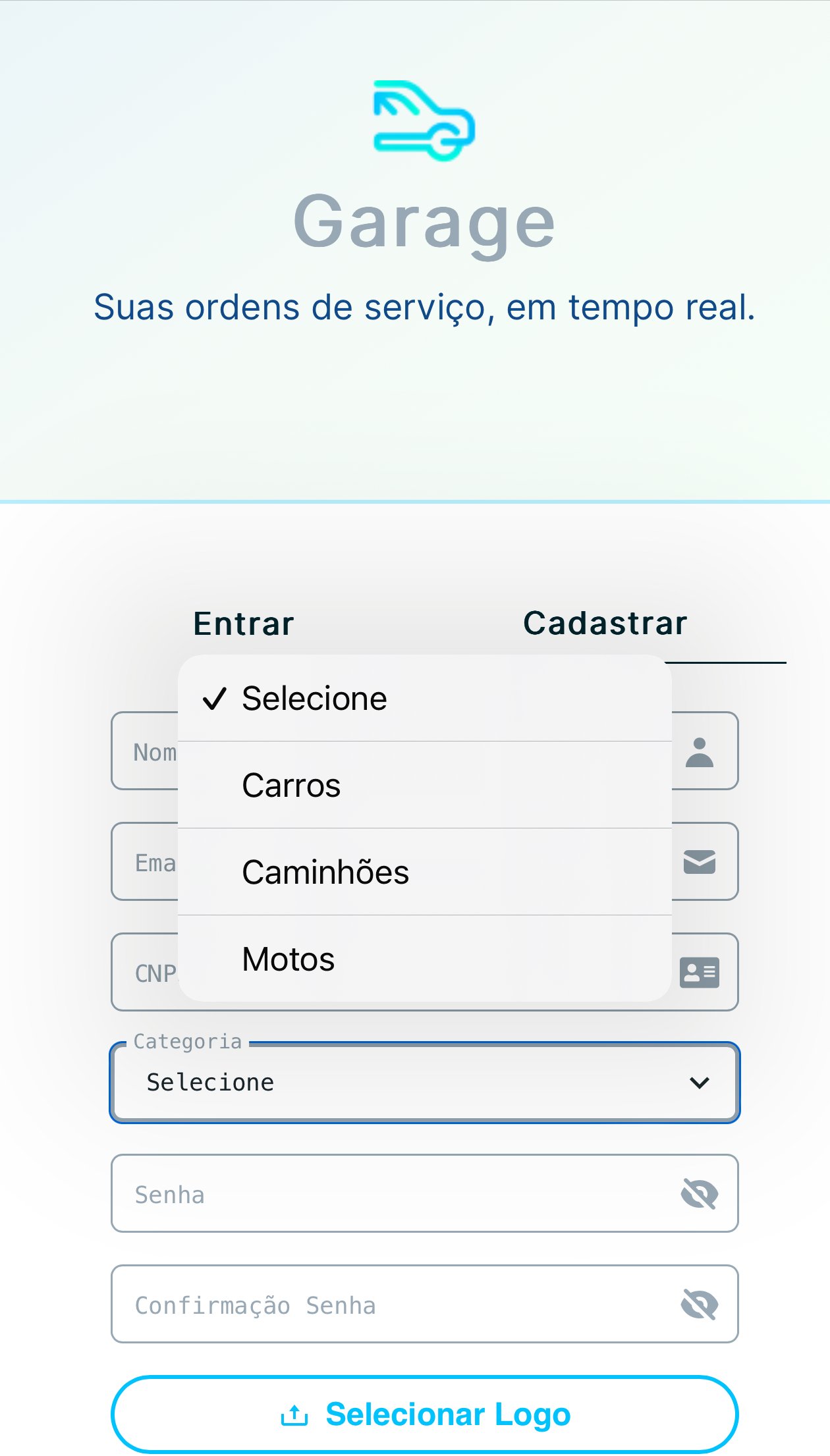Image resolution: width=830 pixels, height=1456 pixels.
Task: Reveal the Confirmação Senha password
Action: [x=700, y=1305]
